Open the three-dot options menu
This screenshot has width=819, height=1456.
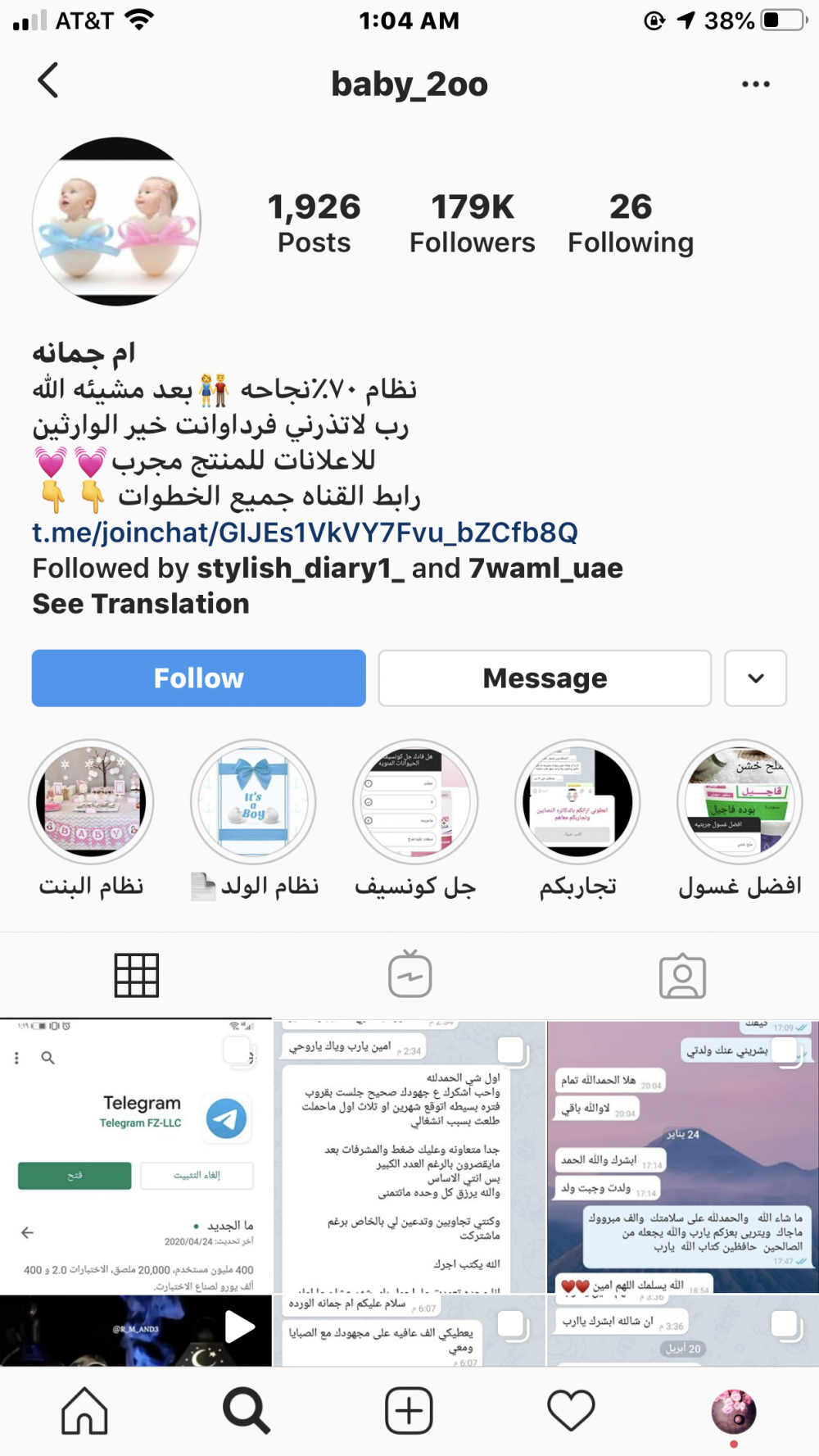755,84
